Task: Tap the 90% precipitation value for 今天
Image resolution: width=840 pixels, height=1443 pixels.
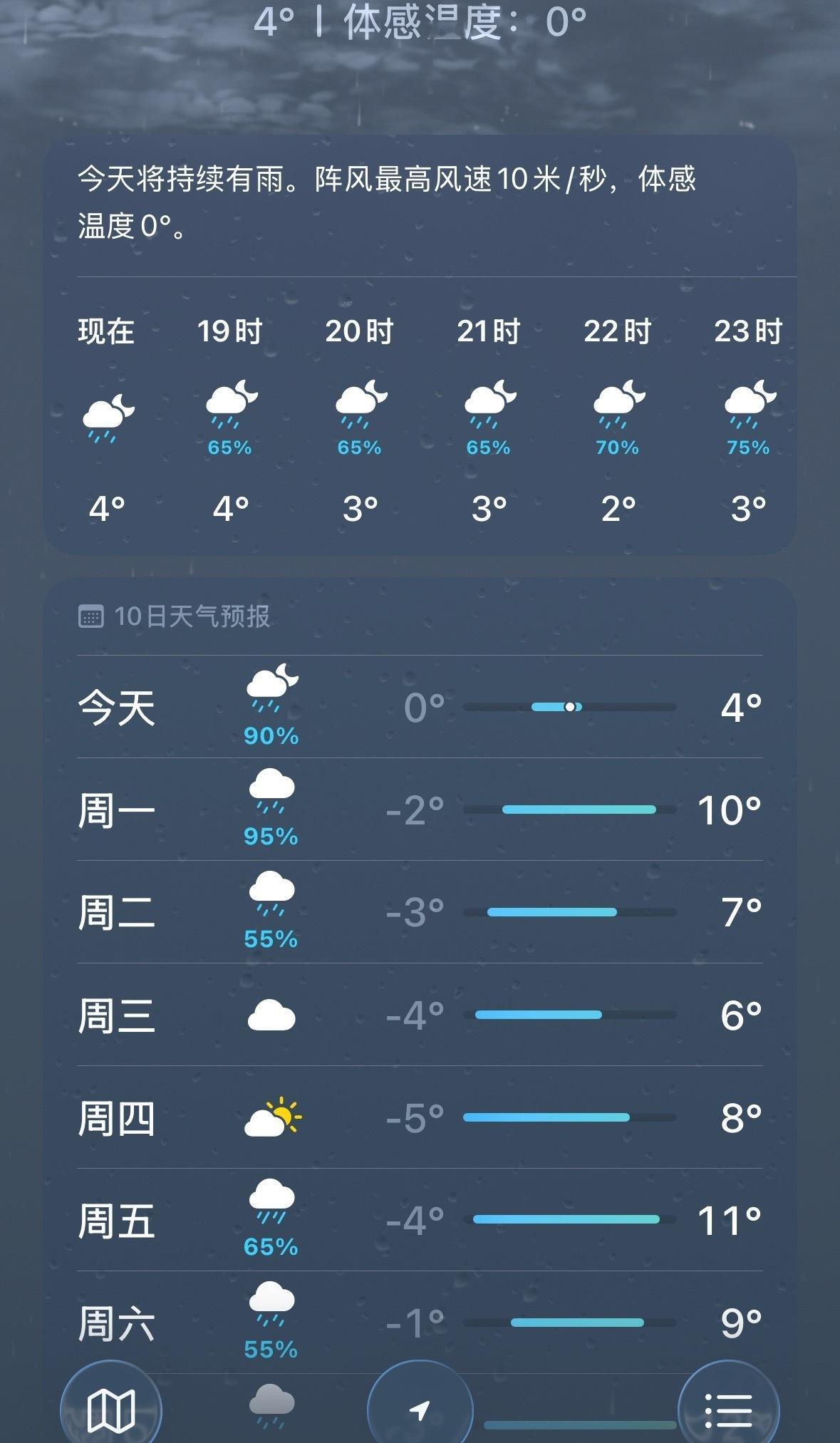Action: (270, 739)
